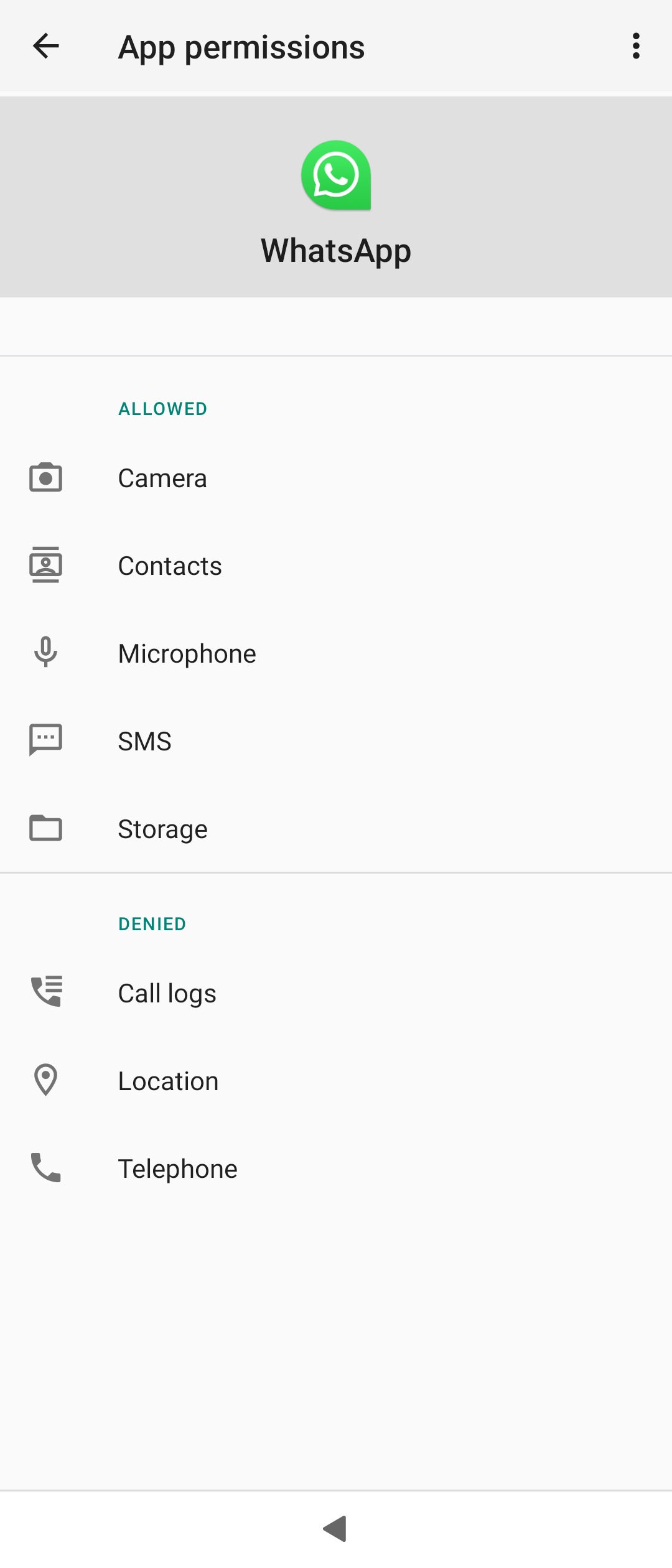This screenshot has width=672, height=1568.
Task: Tap the system back button
Action: point(335,1528)
